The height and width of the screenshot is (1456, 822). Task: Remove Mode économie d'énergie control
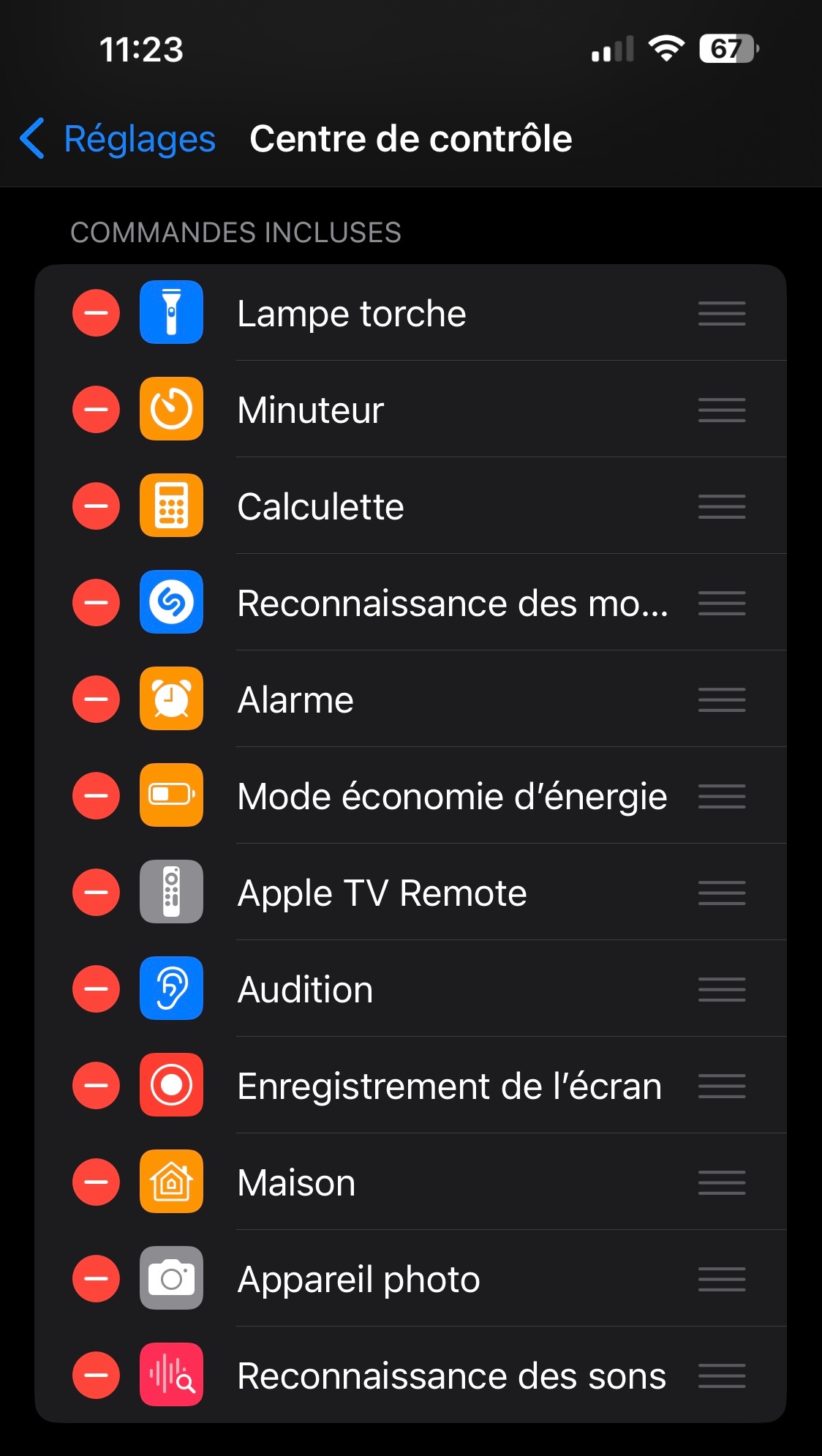point(96,796)
